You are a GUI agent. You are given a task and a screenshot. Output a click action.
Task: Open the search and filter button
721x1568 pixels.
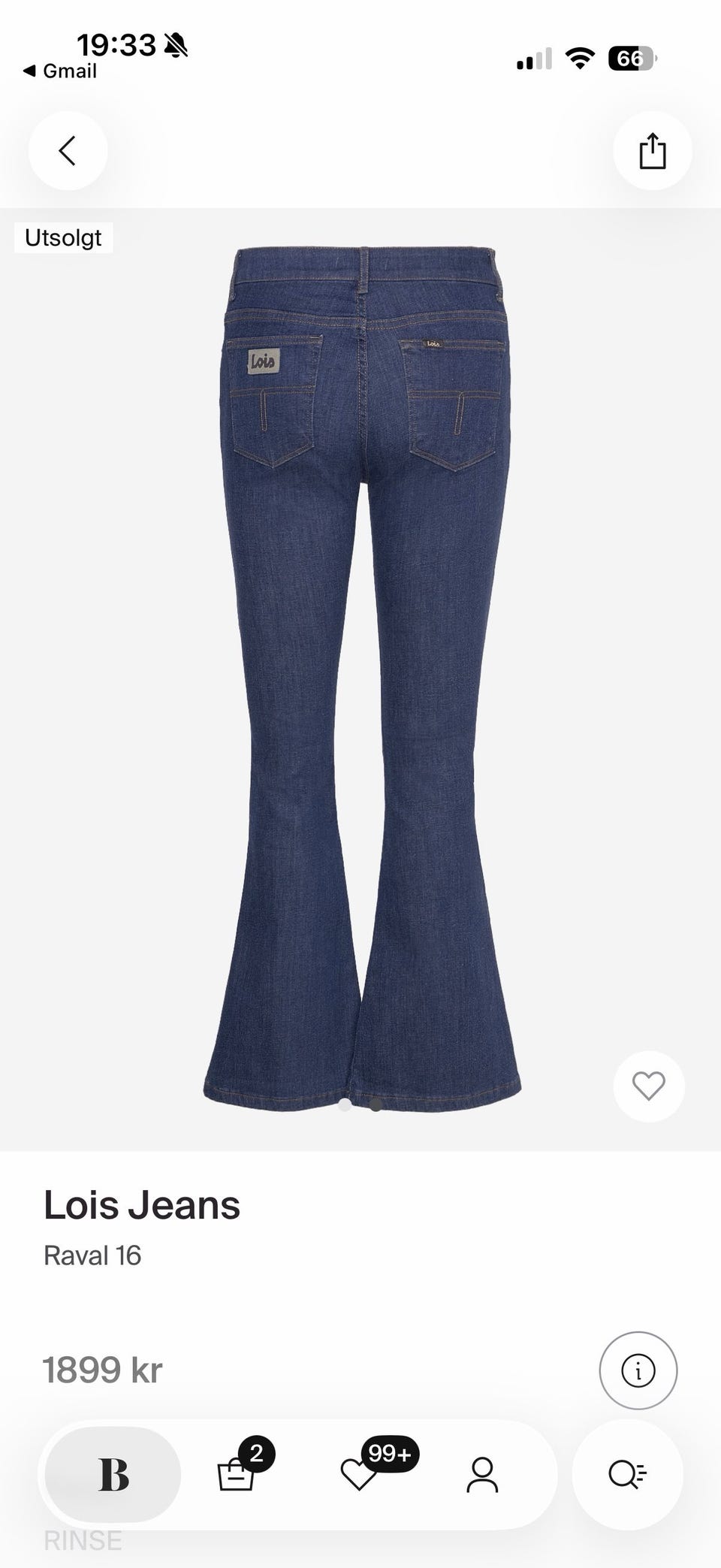[x=627, y=1474]
